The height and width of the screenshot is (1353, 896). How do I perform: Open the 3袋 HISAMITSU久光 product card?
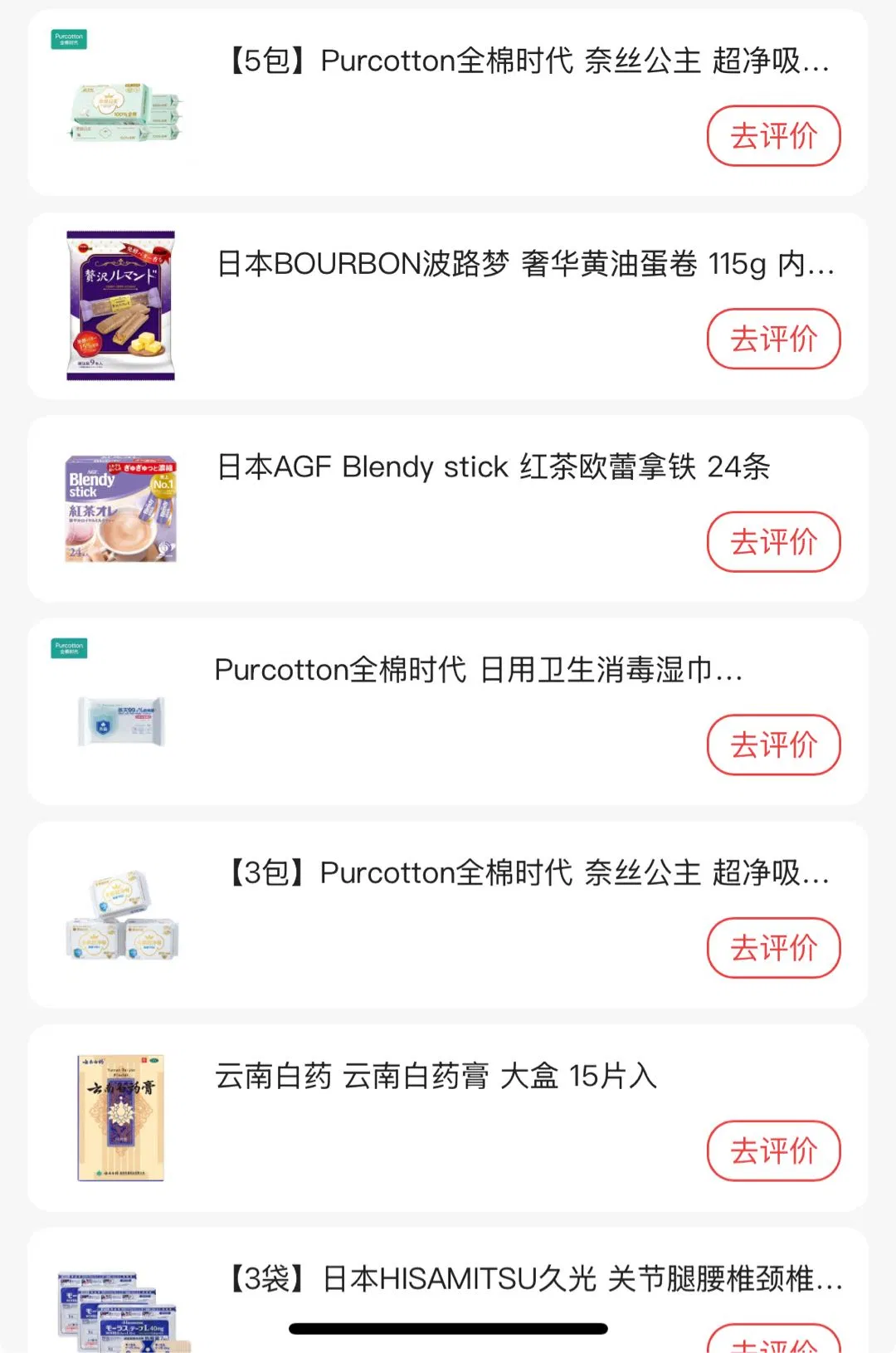pyautogui.click(x=531, y=1279)
